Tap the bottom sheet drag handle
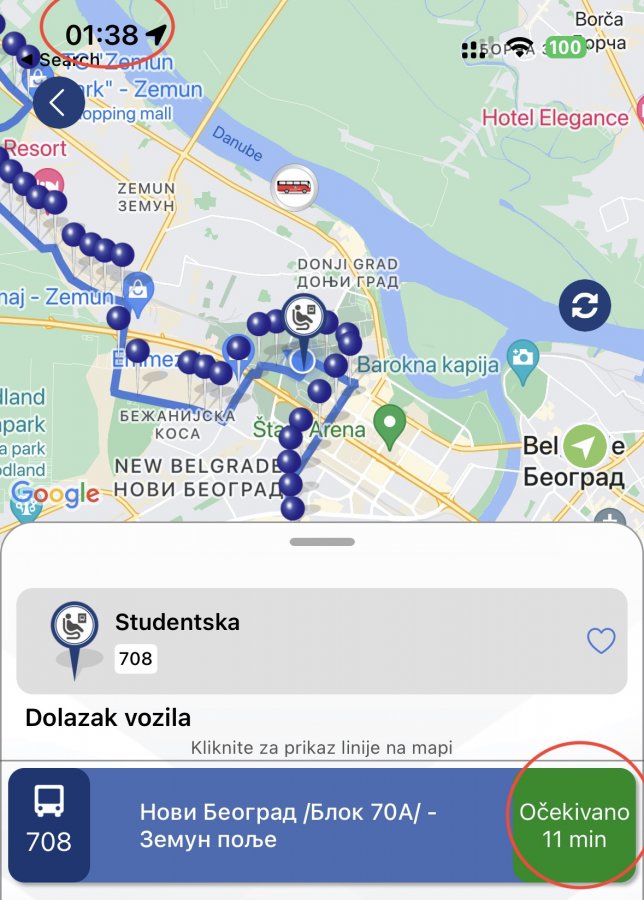 click(321, 541)
